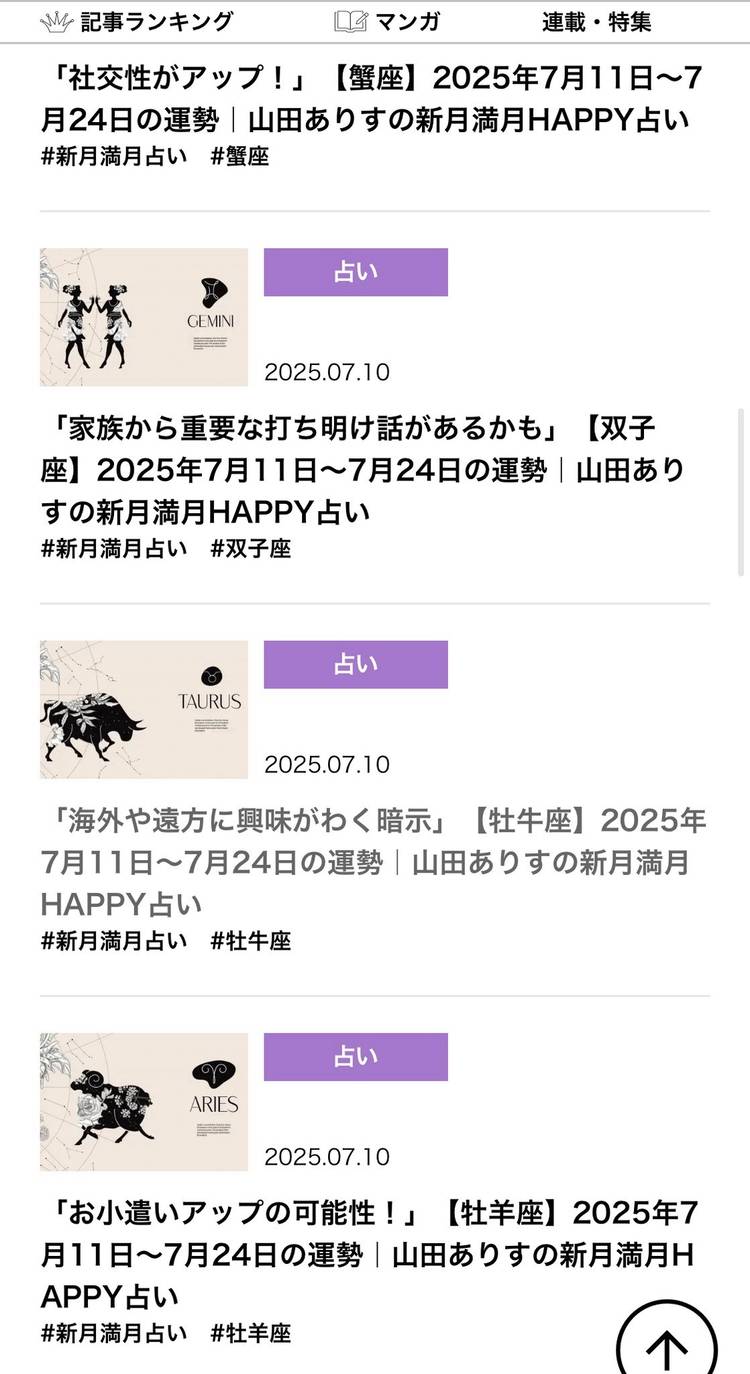Select the #牡羊座 tag
This screenshot has height=1374, width=750.
[251, 1333]
